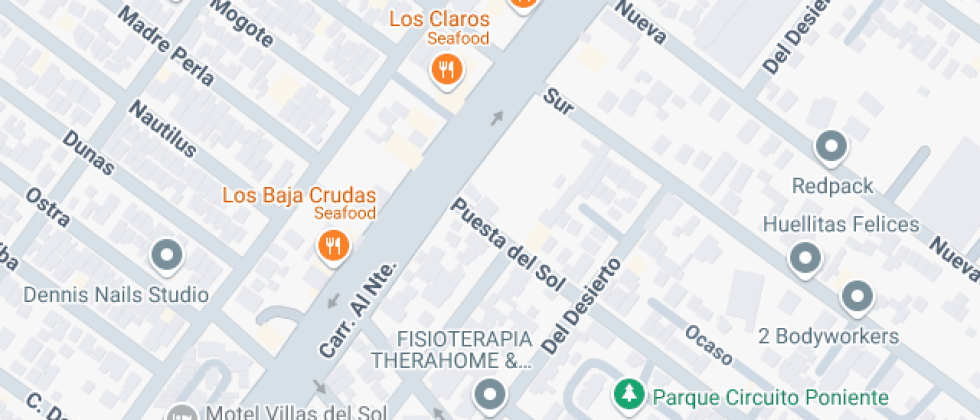Open the Fisioterapia Therahome pin
This screenshot has width=980, height=420.
click(489, 393)
